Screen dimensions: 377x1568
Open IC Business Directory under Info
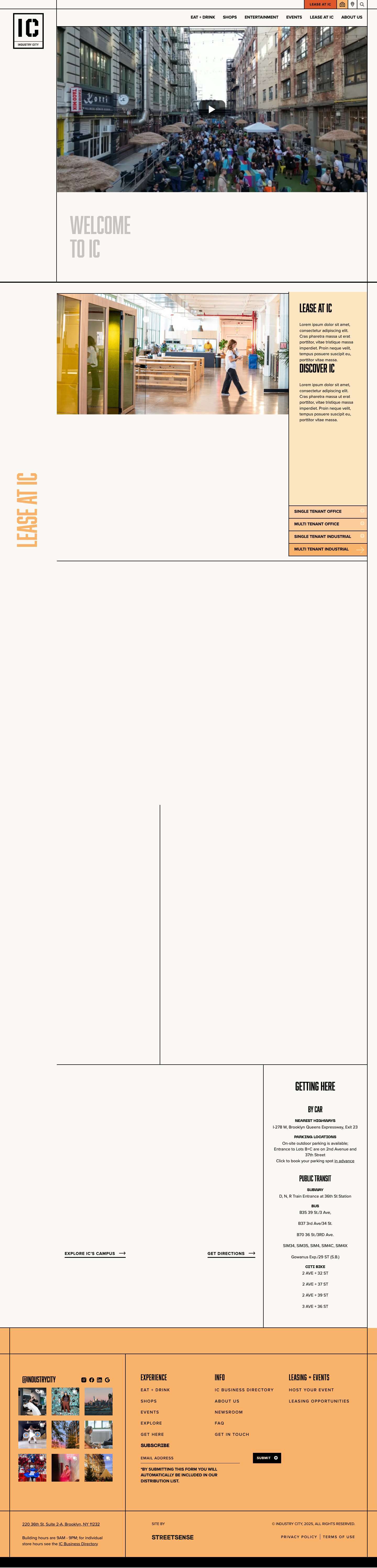[x=244, y=1390]
